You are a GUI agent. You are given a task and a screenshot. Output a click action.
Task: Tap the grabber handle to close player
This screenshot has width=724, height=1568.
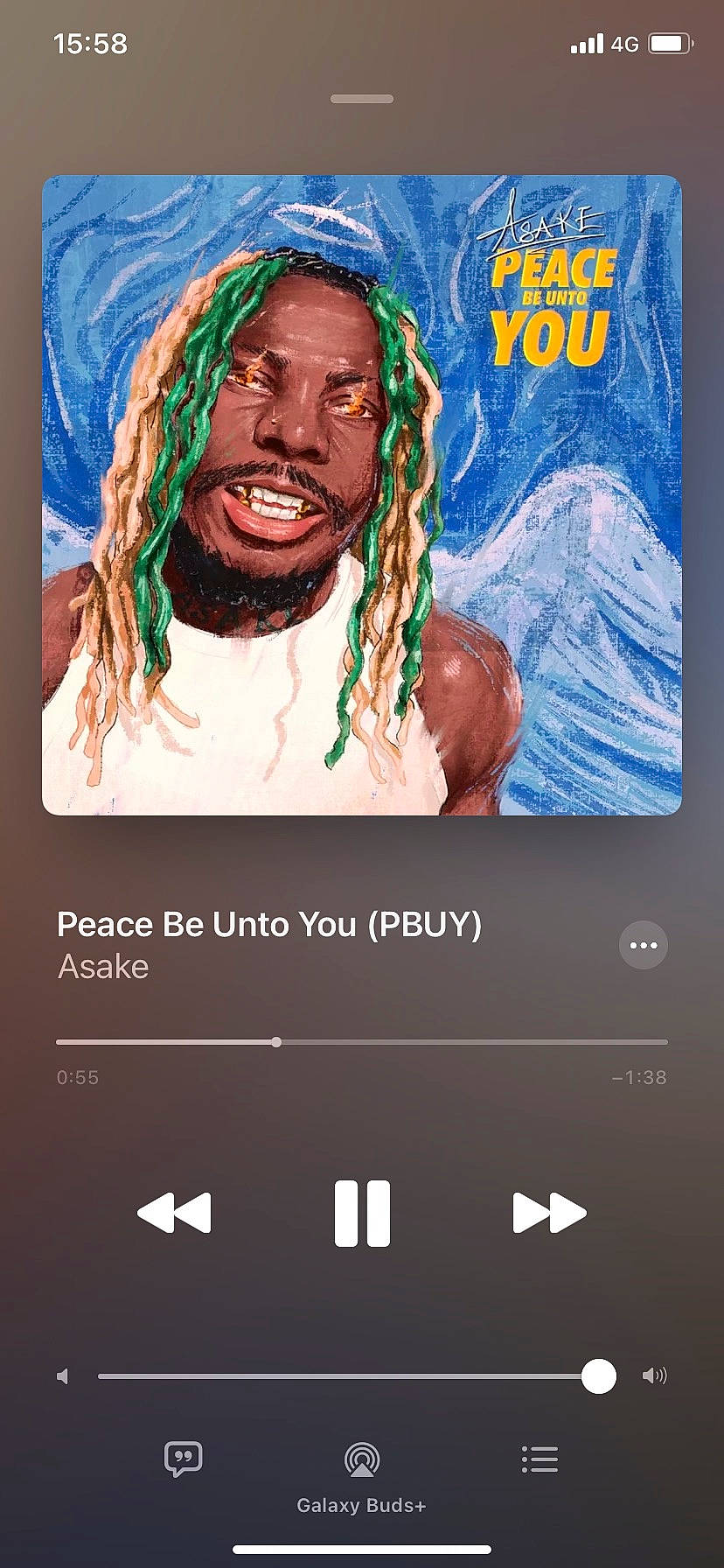362,99
